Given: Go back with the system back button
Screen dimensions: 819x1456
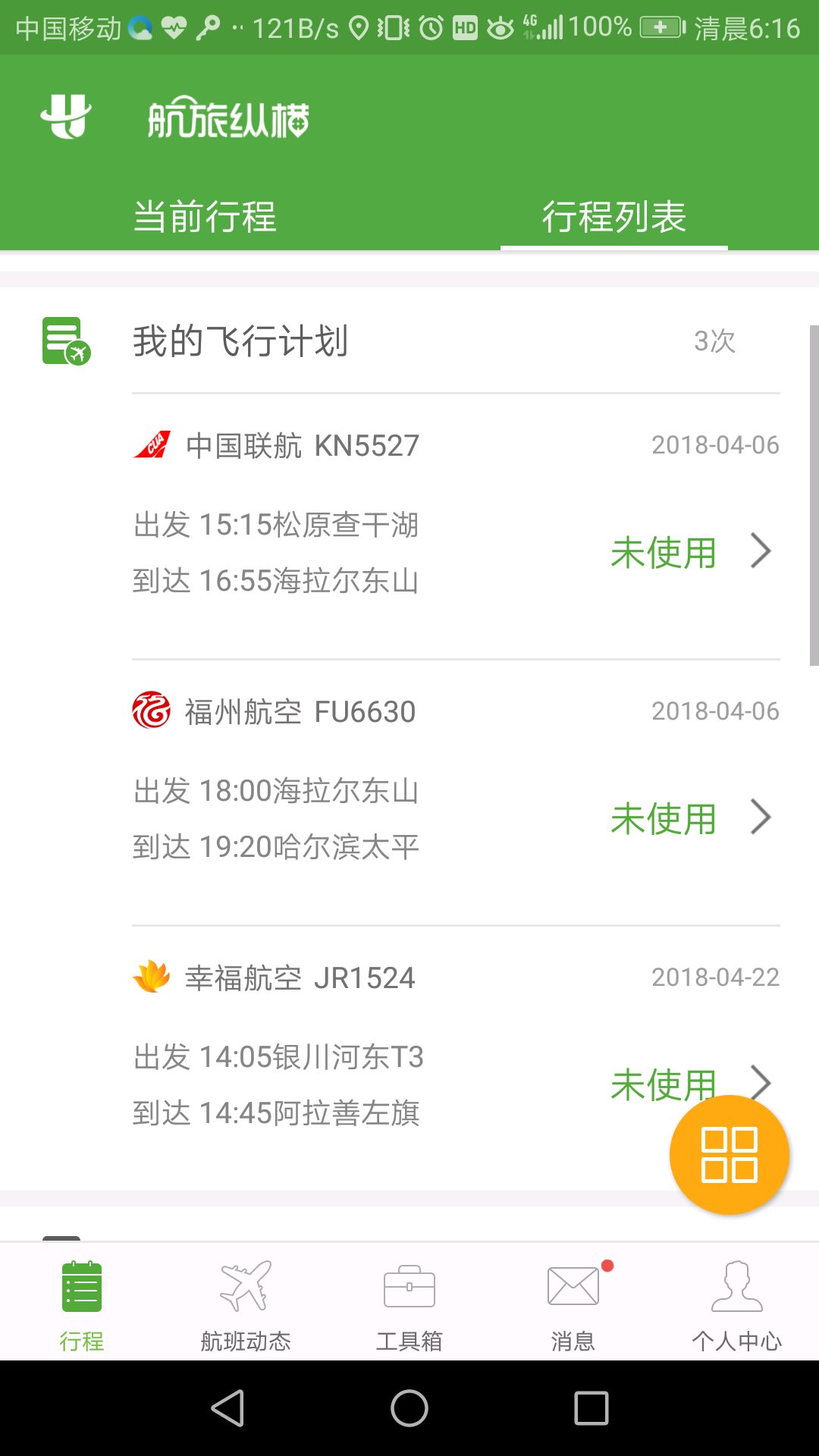Looking at the screenshot, I should coord(227,1408).
